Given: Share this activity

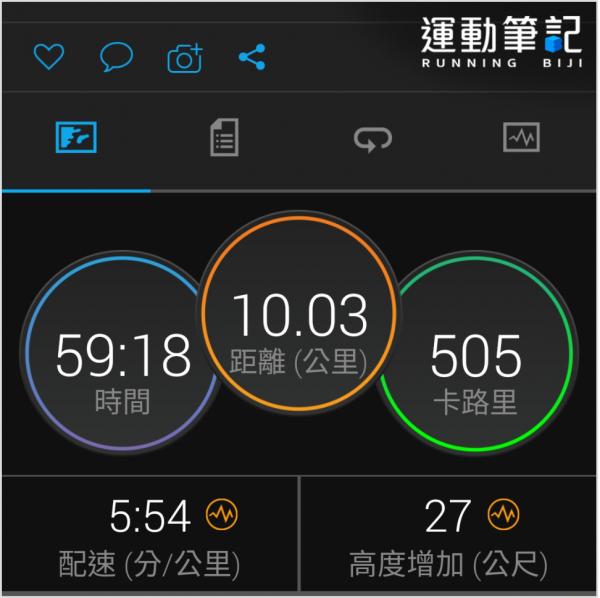Looking at the screenshot, I should [x=252, y=57].
